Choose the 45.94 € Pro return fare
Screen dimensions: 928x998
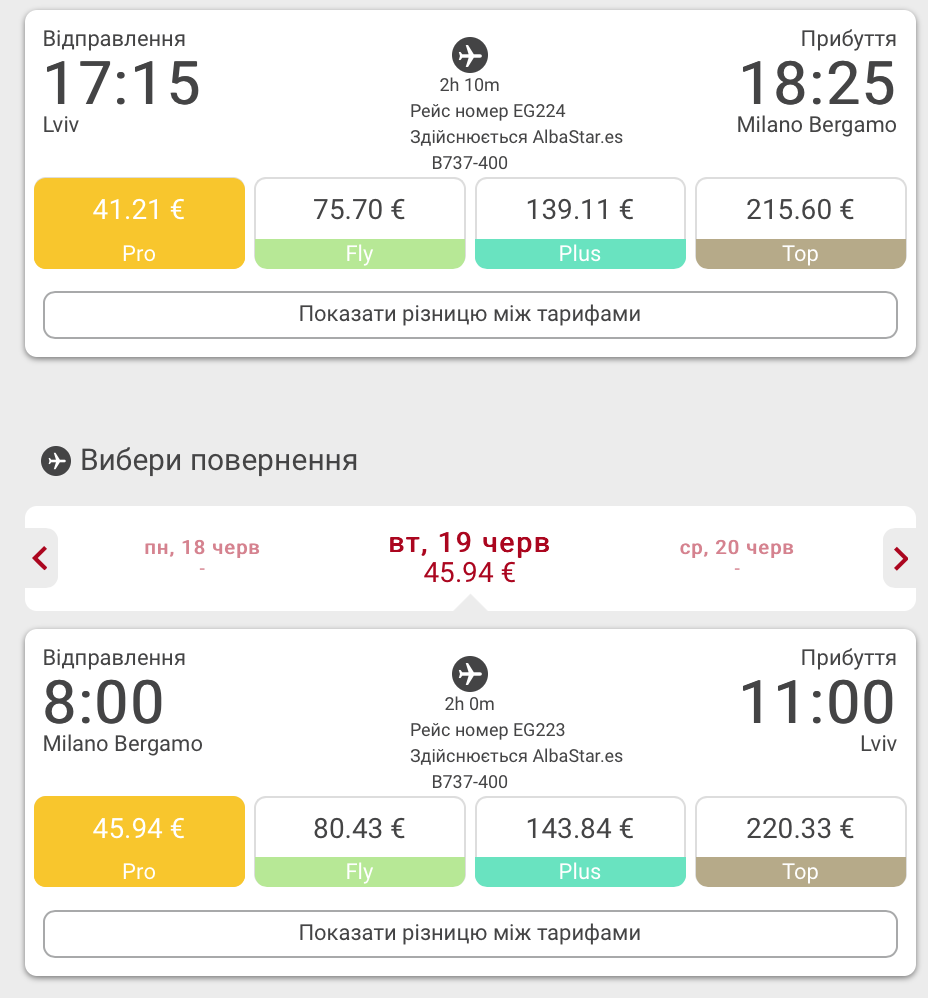[x=139, y=841]
